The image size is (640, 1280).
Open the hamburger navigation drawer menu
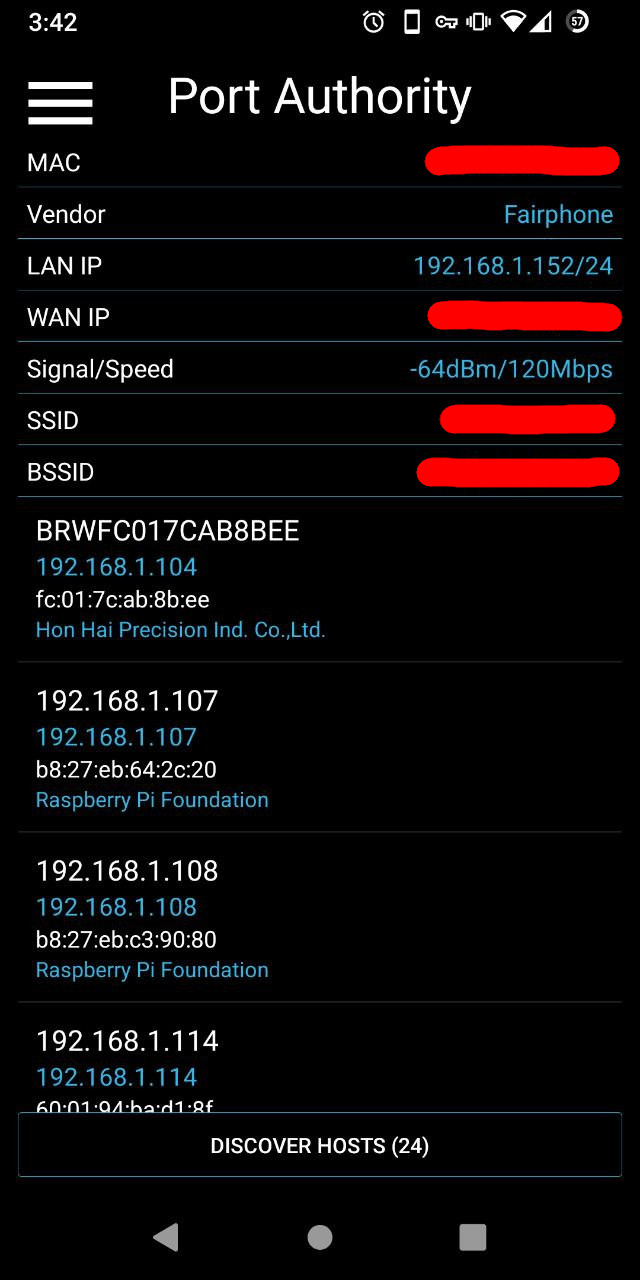pyautogui.click(x=60, y=102)
